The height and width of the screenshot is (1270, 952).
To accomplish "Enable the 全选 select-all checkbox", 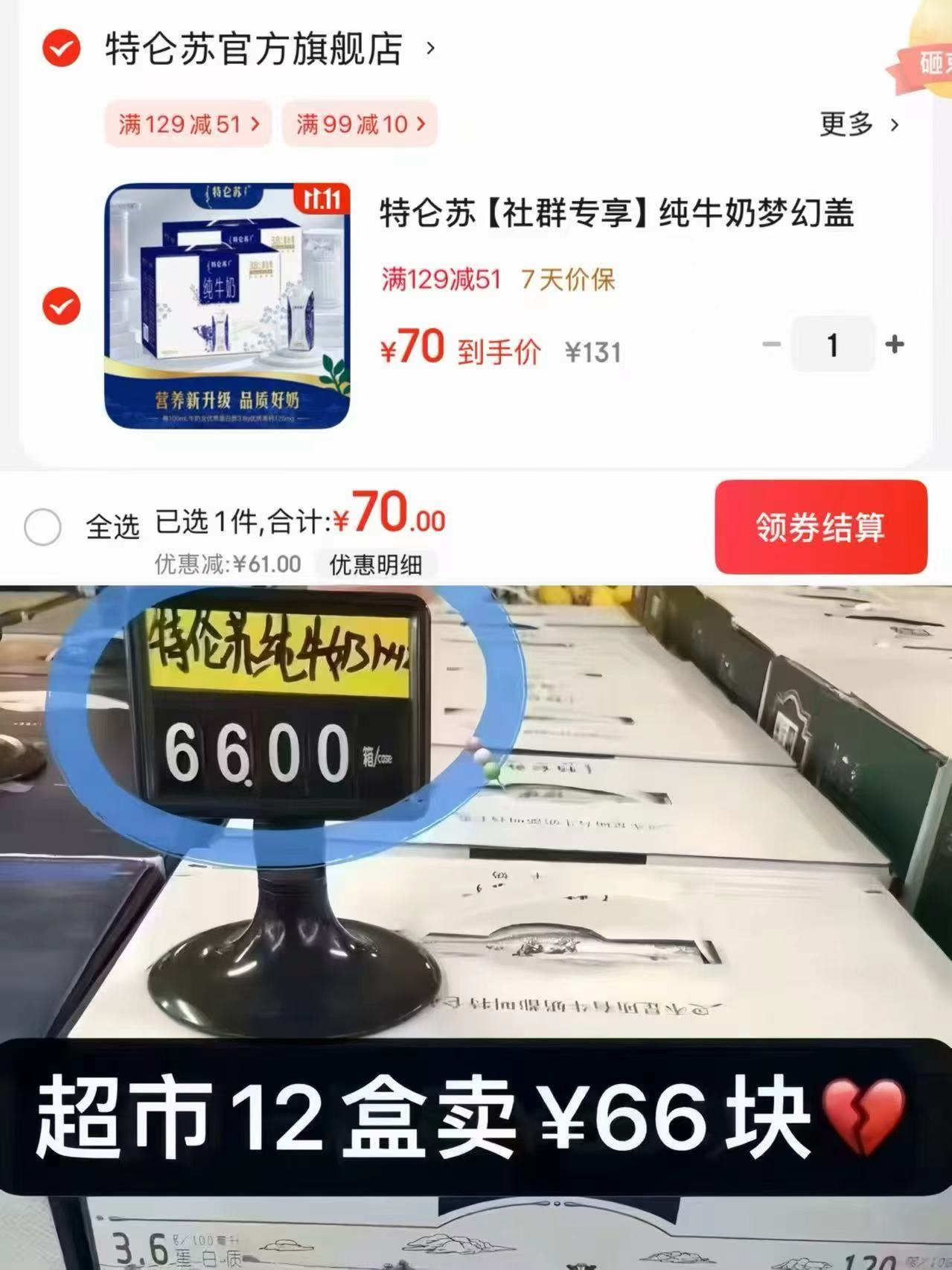I will tap(44, 526).
